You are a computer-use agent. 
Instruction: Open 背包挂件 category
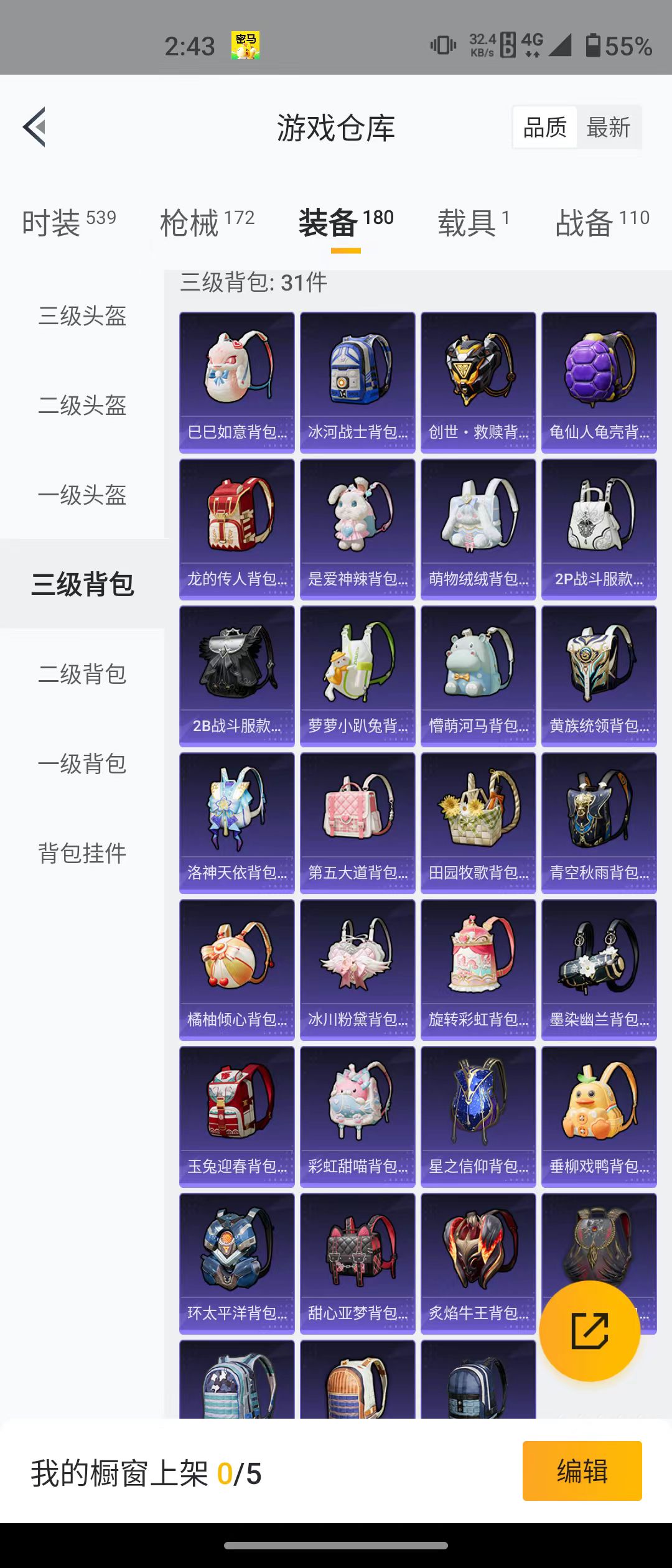82,854
